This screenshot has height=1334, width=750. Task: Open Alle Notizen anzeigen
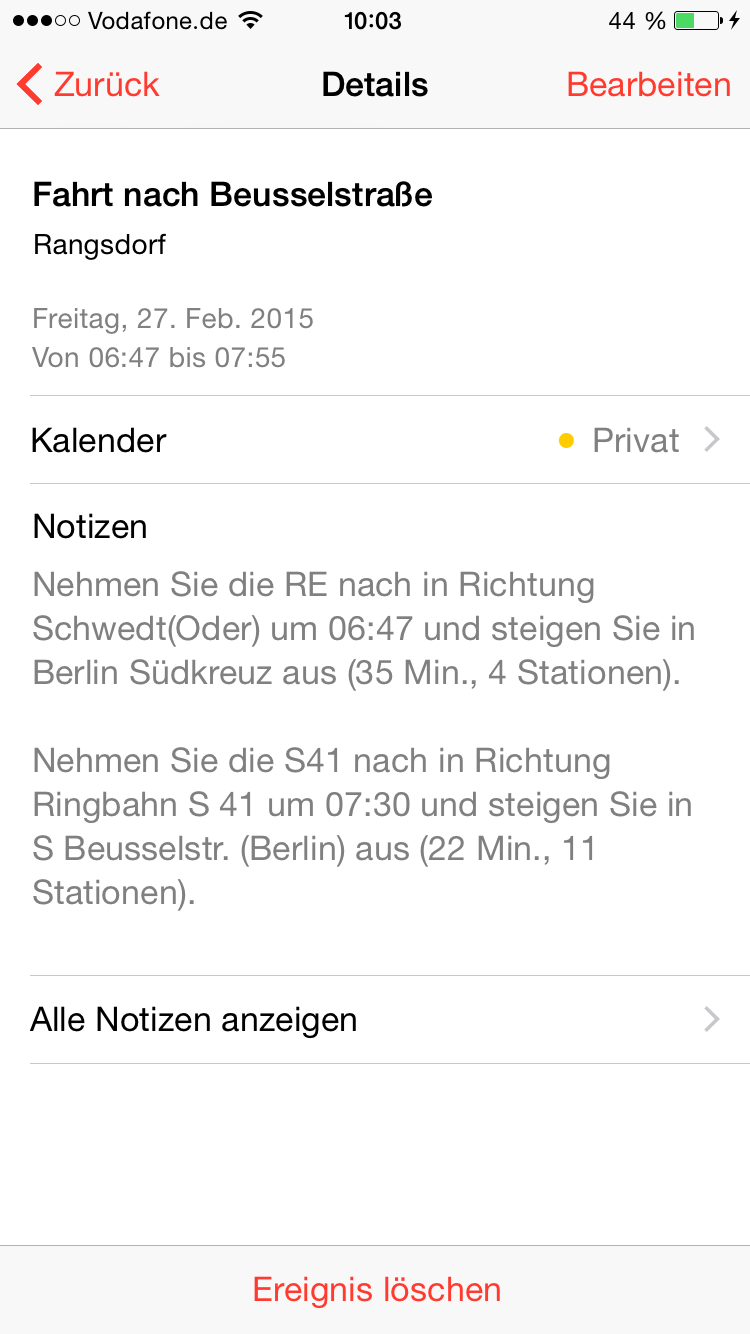375,1020
